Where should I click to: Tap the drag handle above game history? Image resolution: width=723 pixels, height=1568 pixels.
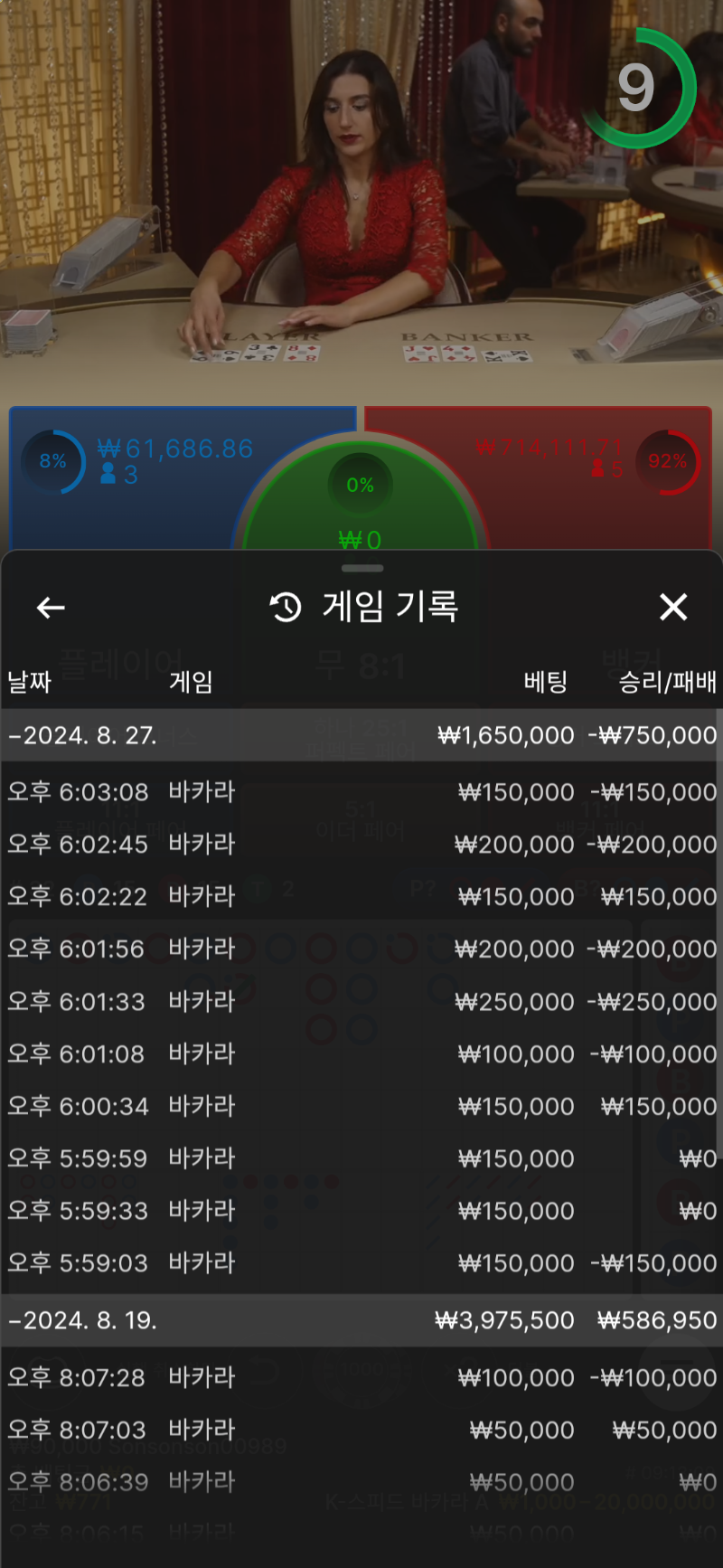[362, 569]
